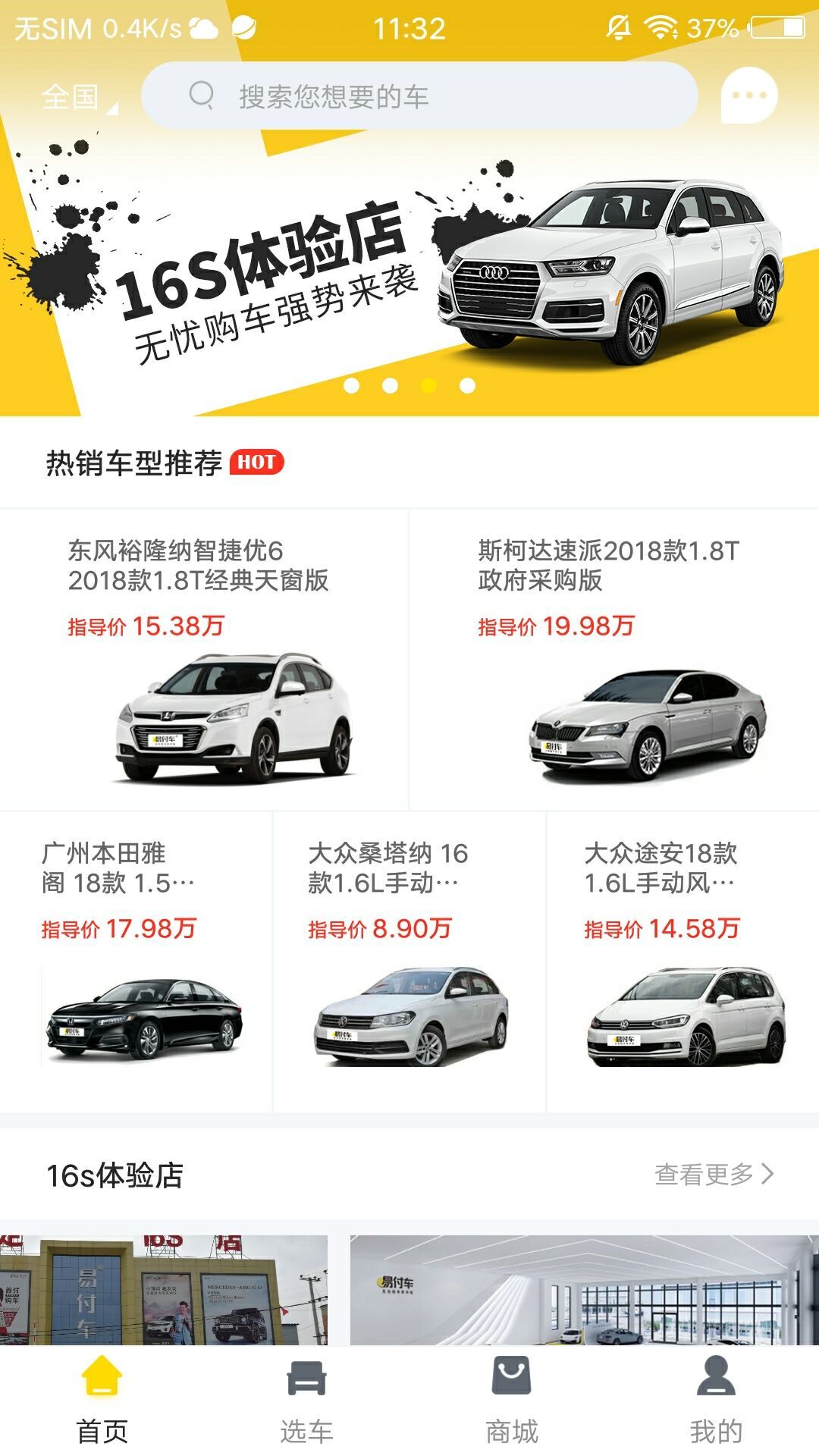Viewport: 819px width, 1456px height.
Task: Tap 查看更多 for 16s体验店
Action: point(713,1174)
